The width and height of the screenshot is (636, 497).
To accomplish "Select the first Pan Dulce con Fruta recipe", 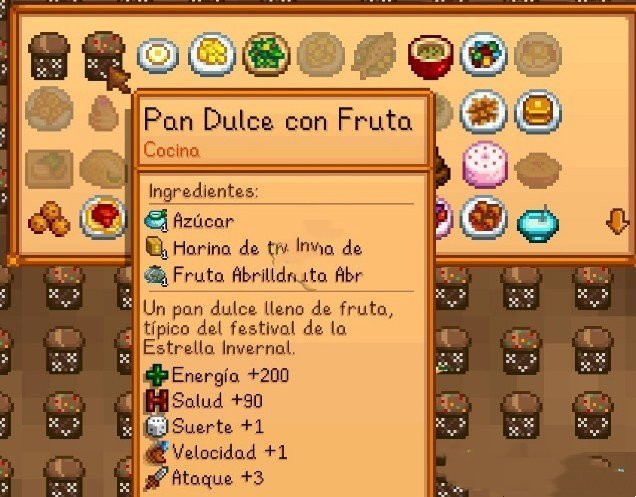I will 48,55.
